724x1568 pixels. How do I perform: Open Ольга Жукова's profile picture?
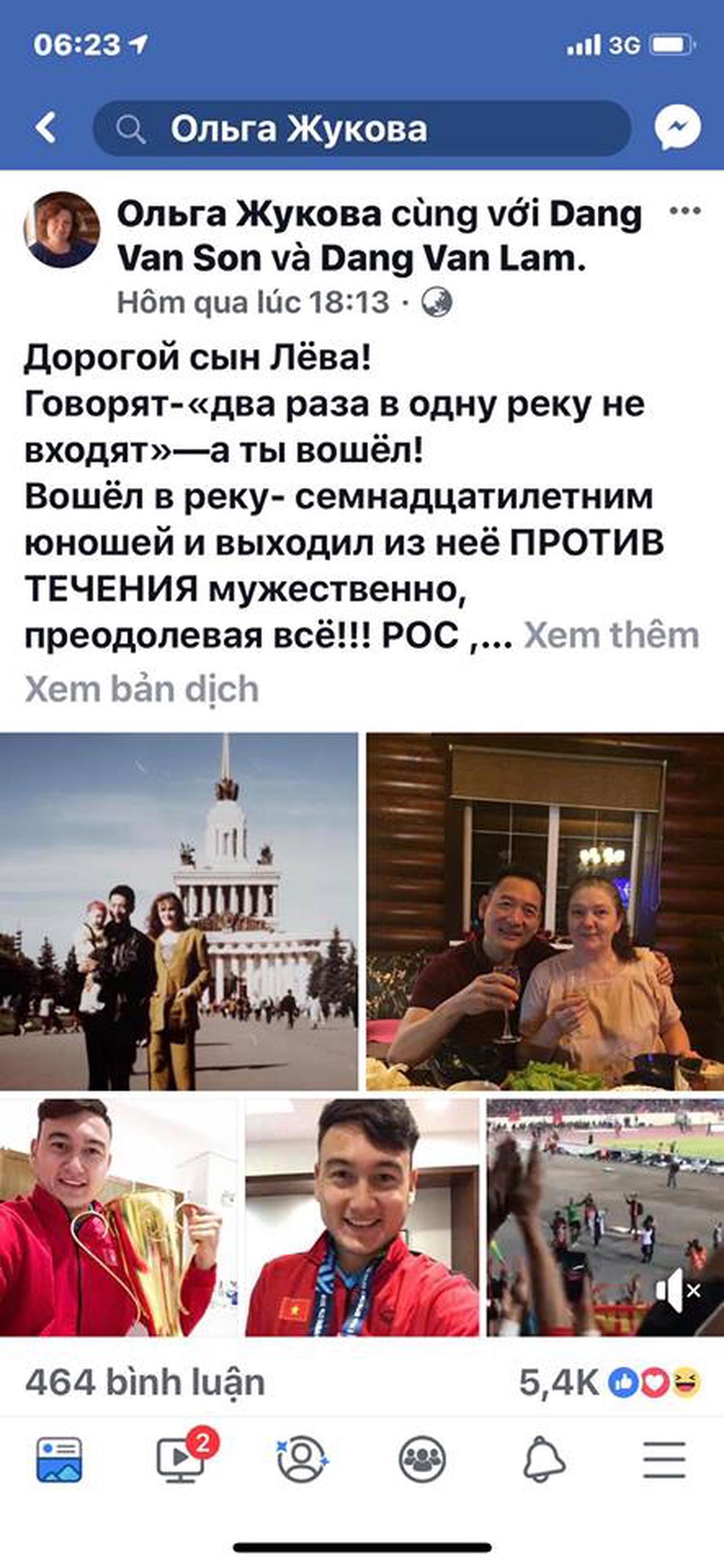[x=62, y=229]
